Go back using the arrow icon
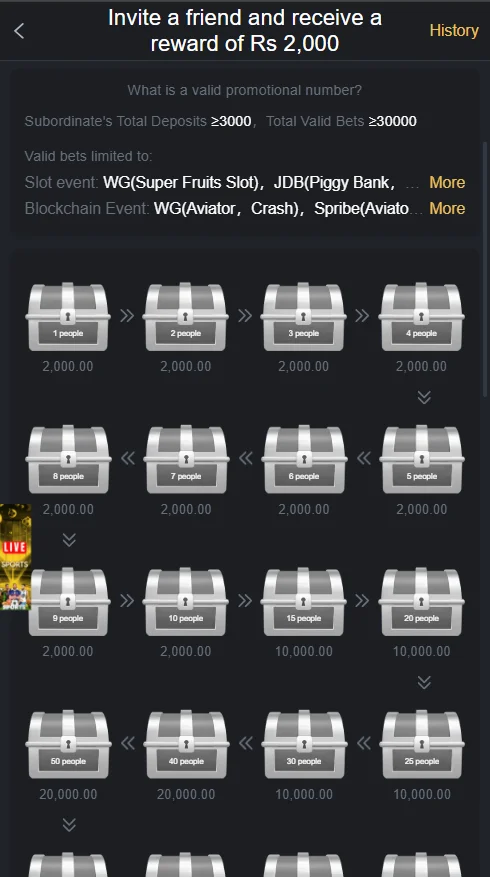The height and width of the screenshot is (877, 490). tap(19, 31)
